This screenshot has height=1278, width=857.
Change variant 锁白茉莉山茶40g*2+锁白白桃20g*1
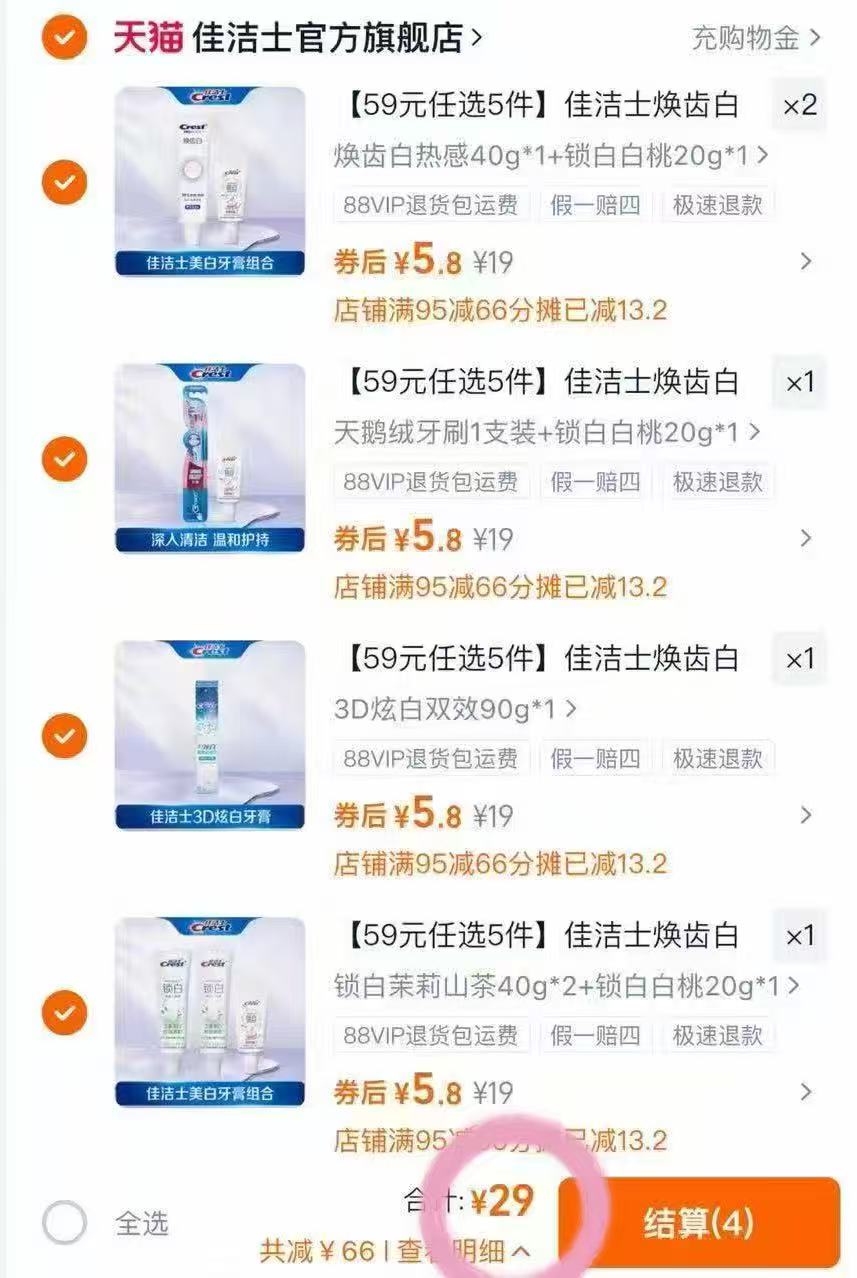click(566, 986)
